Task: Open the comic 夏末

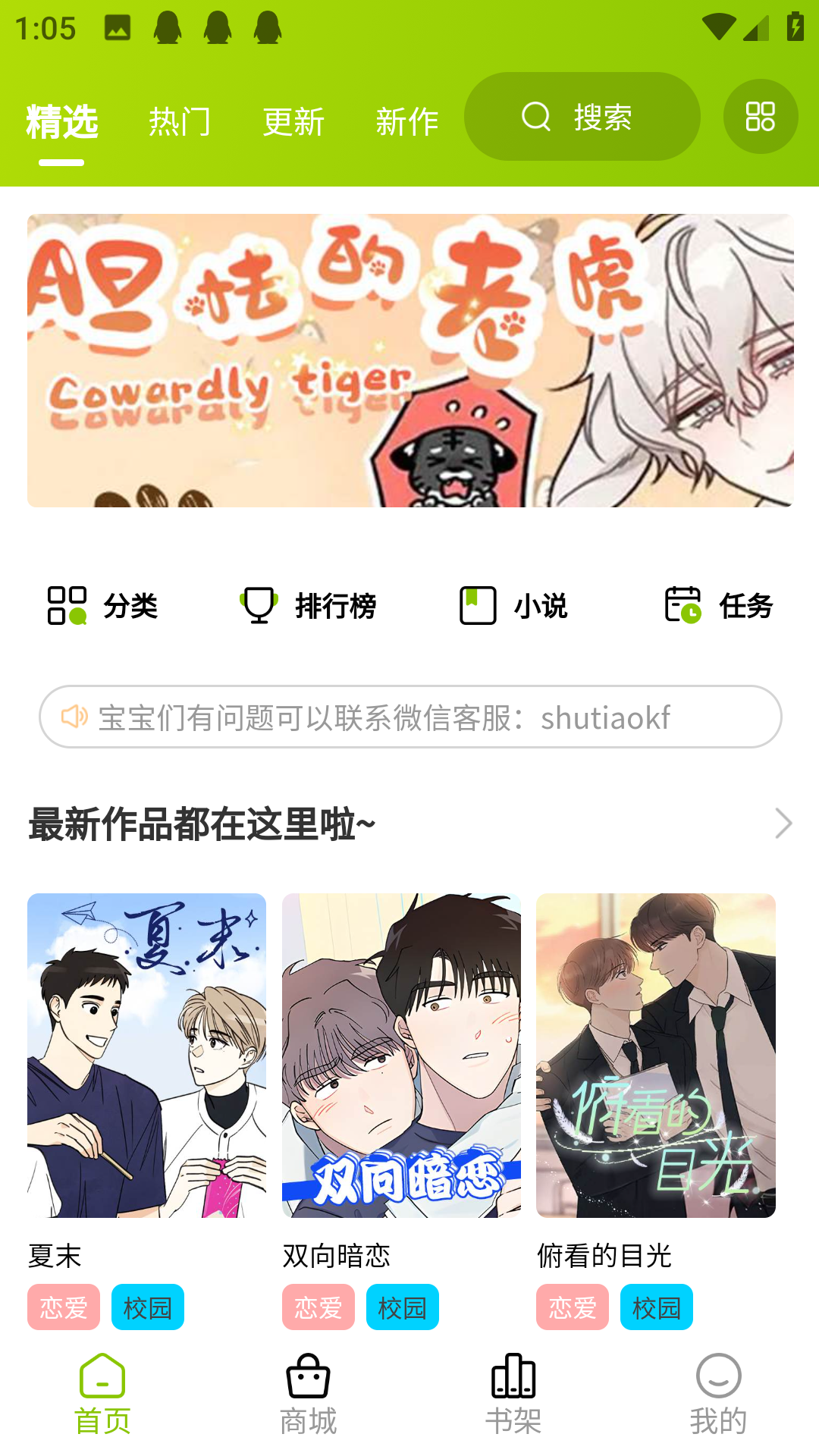Action: (146, 1056)
